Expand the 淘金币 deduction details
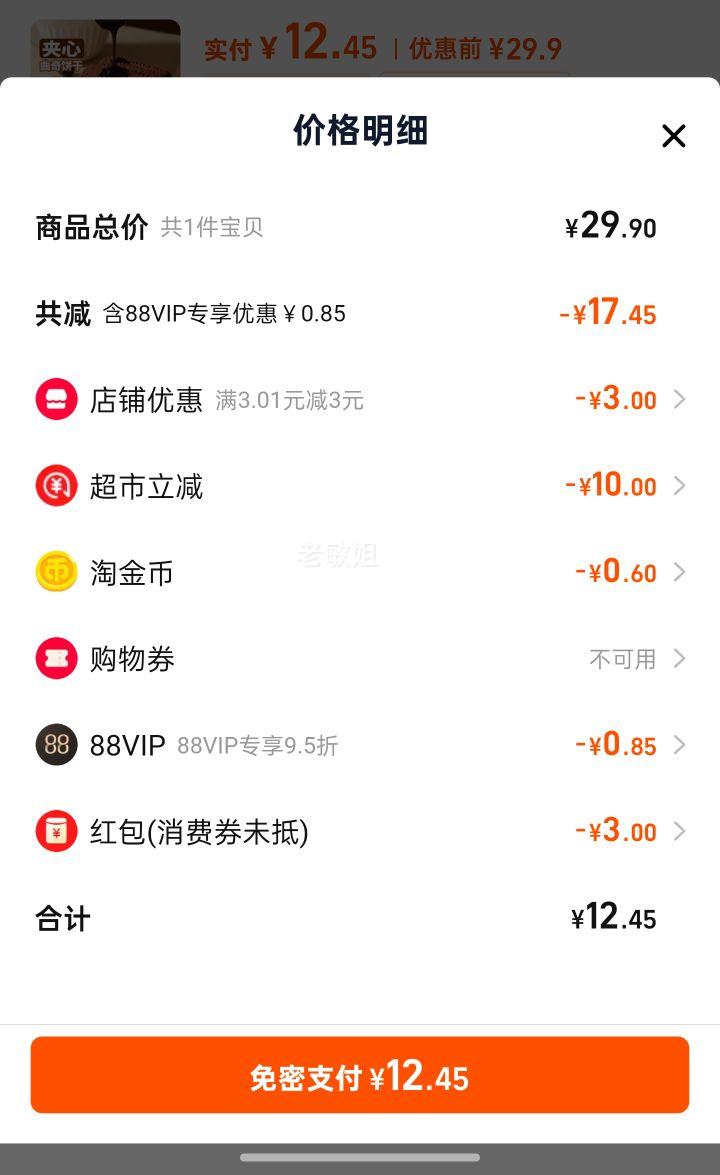Viewport: 720px width, 1175px height. 679,572
